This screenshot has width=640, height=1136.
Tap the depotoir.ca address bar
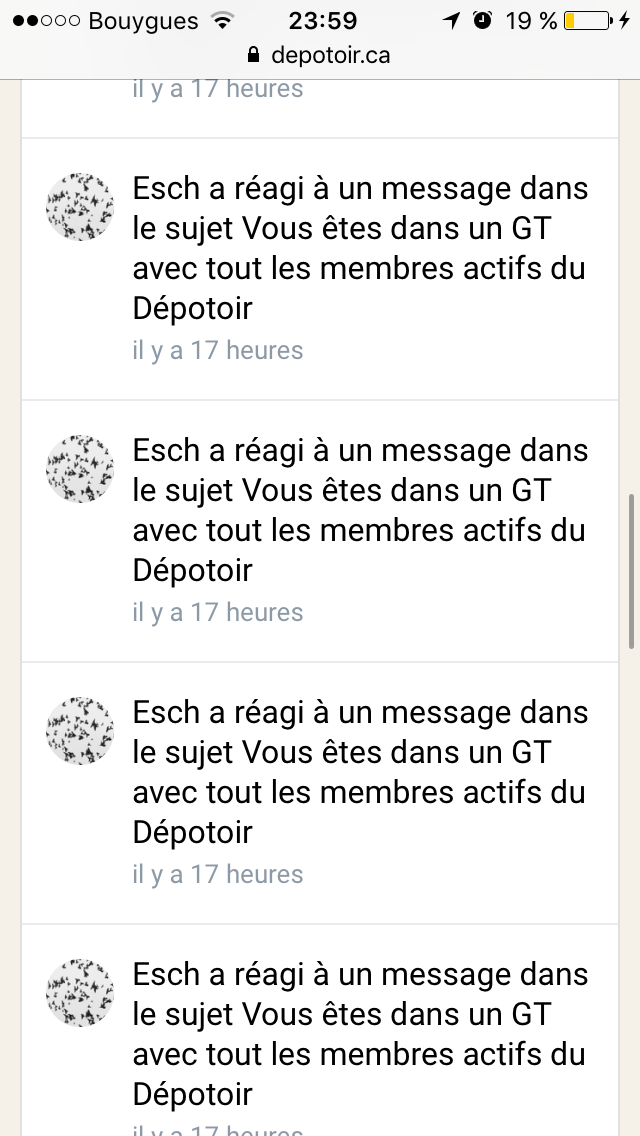[x=320, y=55]
